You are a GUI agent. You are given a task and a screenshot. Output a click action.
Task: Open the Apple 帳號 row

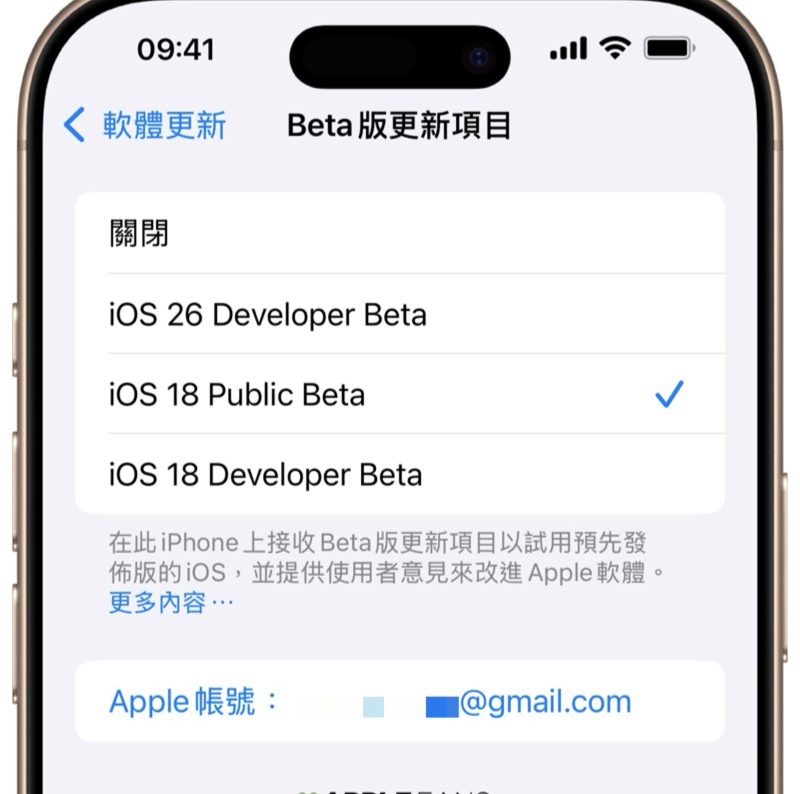400,702
